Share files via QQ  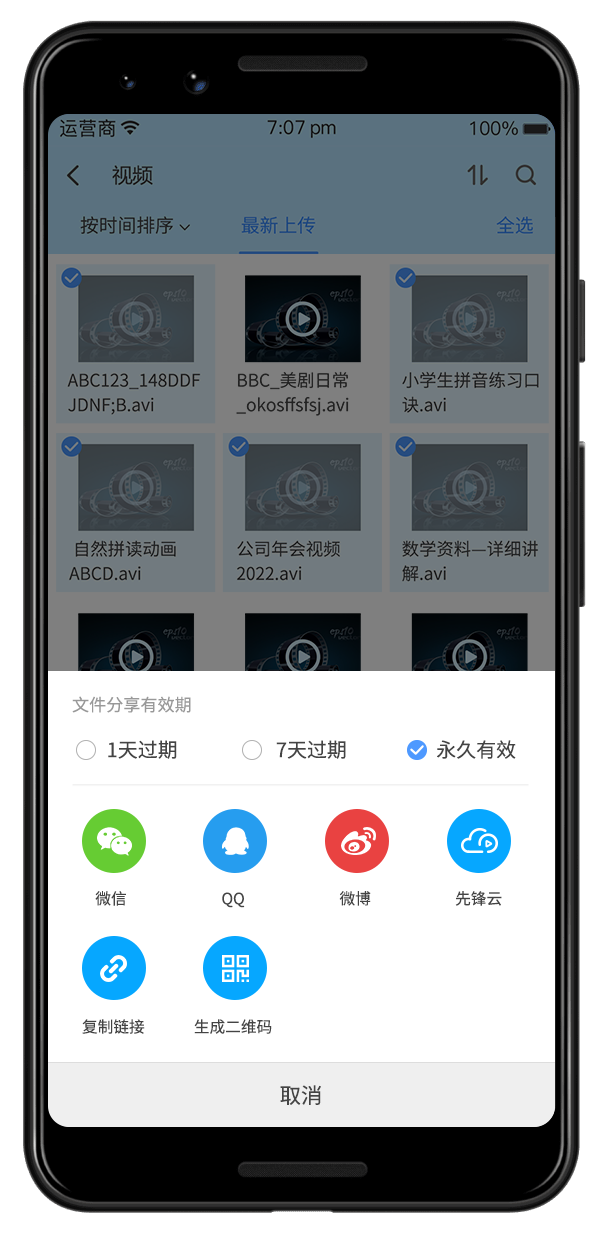coord(235,841)
